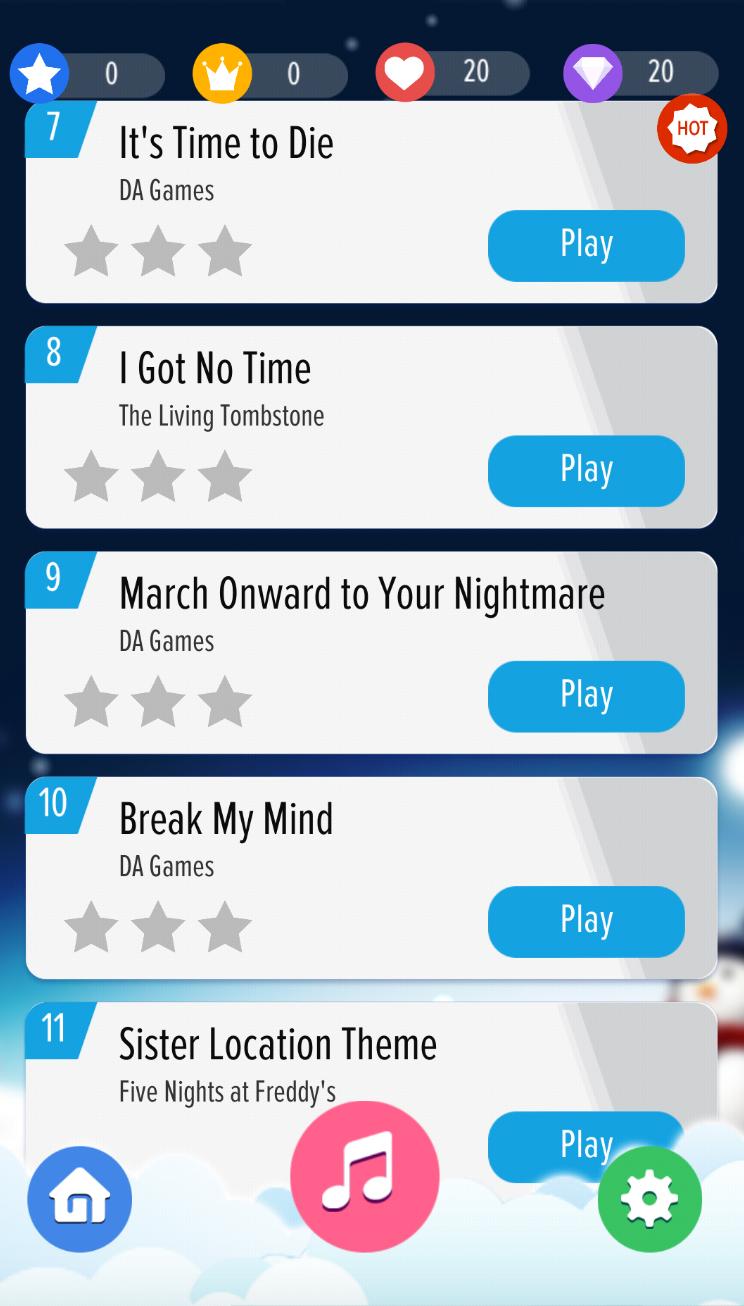Screen dimensions: 744x1306
Task: Play Break My Mind by DA Games
Action: (x=586, y=921)
